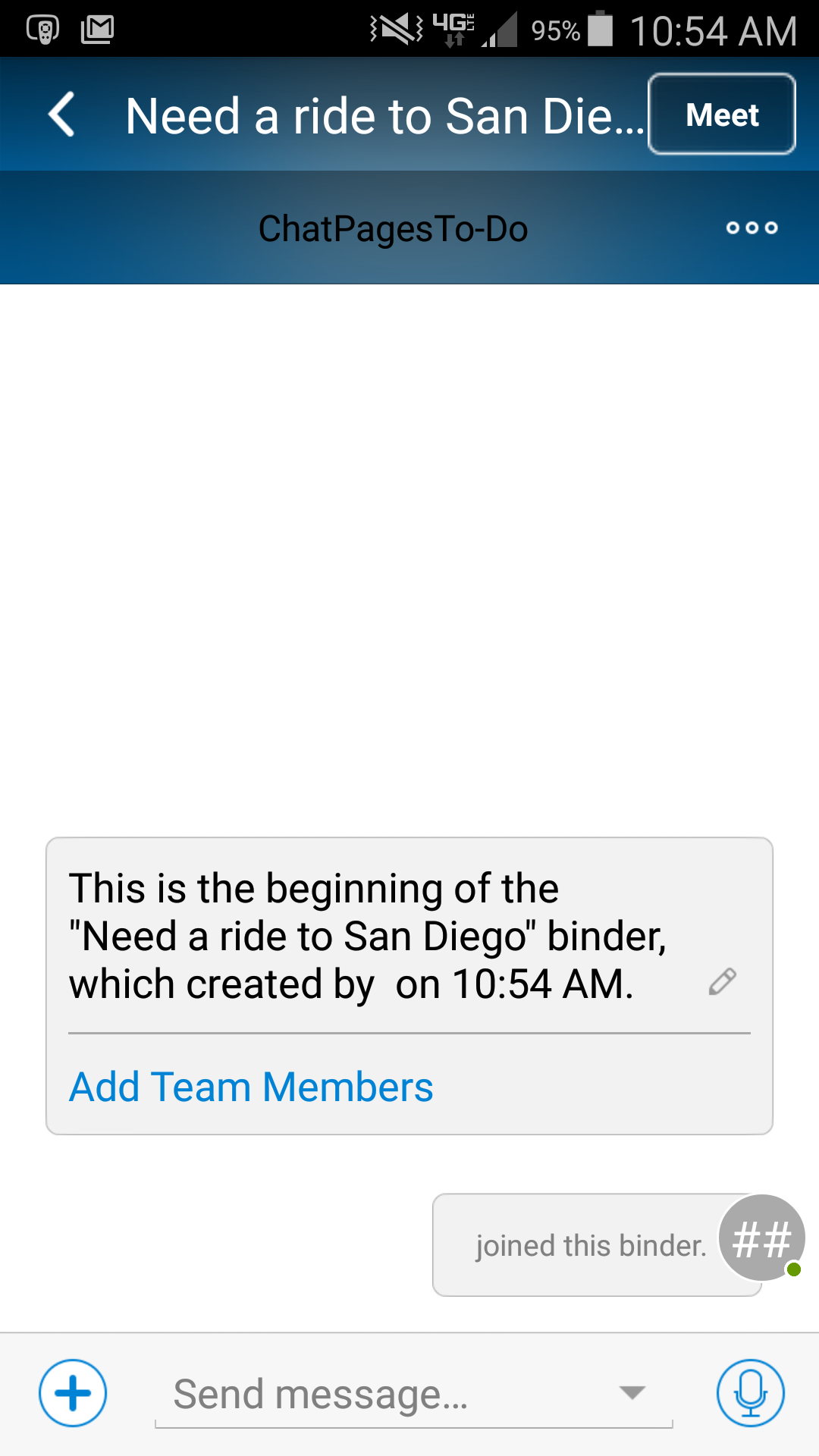Record a voice message with the microphone
Viewport: 819px width, 1456px height.
[750, 1393]
